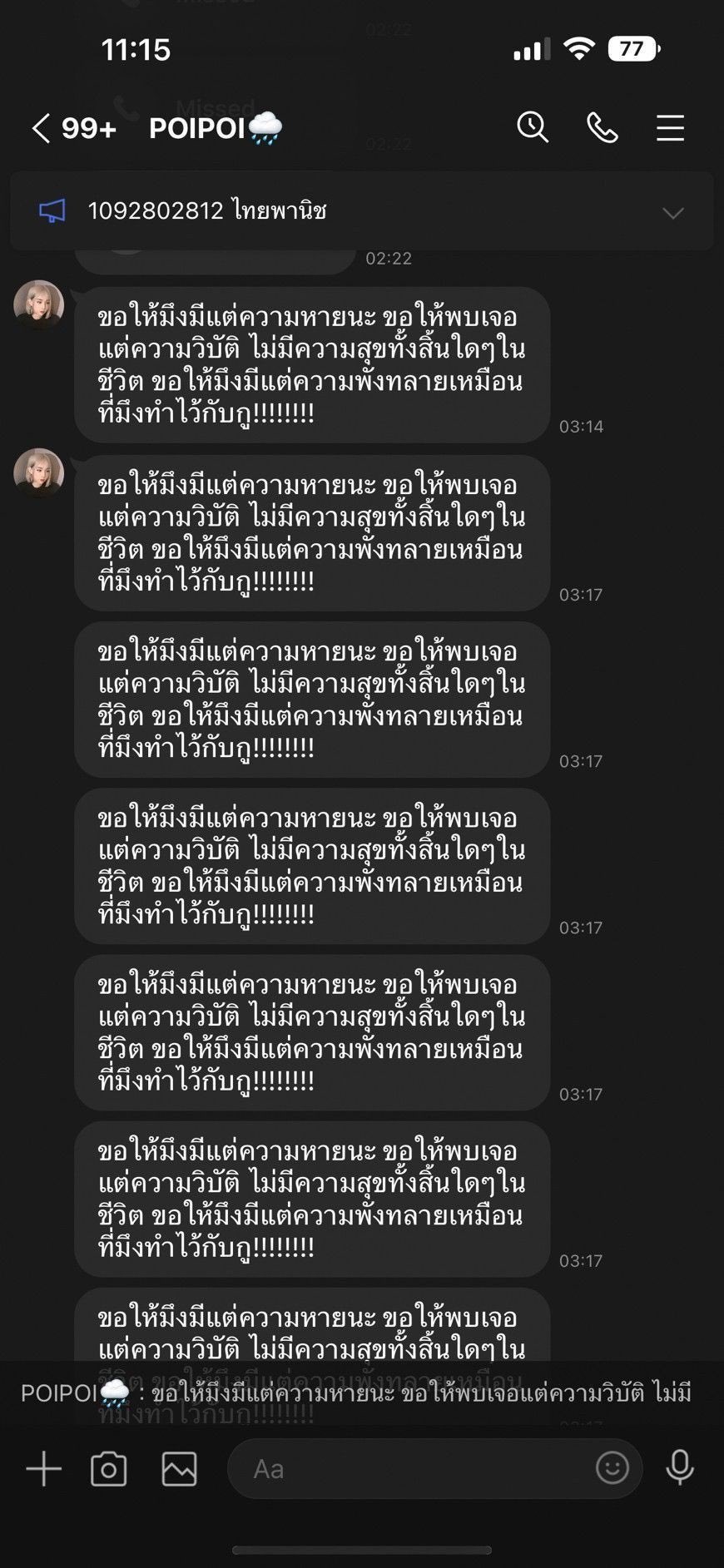View sender's profile picture at 03:14 message
Image resolution: width=724 pixels, height=1568 pixels.
[x=38, y=304]
